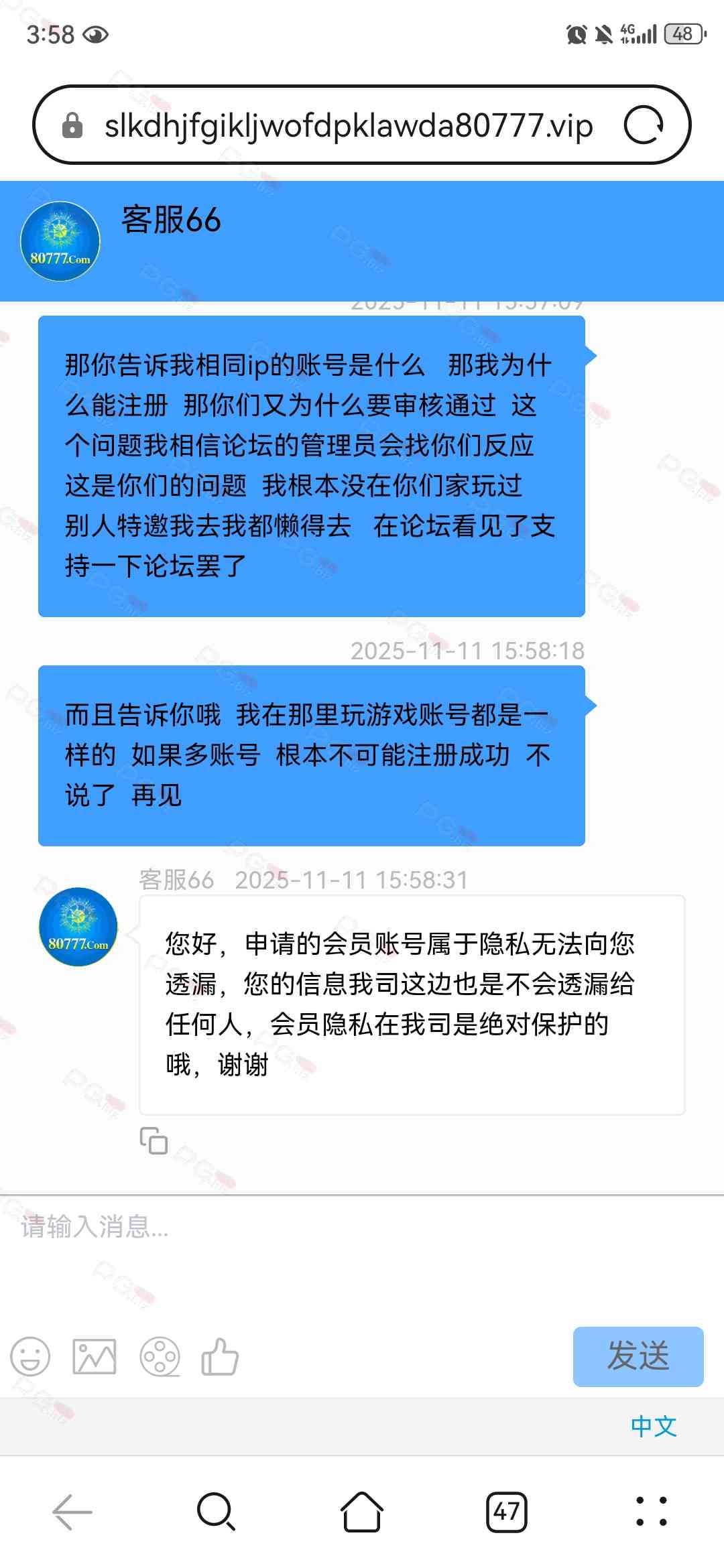Open the browser's four-dot menu
The height and width of the screenshot is (1568, 724).
point(652,1512)
